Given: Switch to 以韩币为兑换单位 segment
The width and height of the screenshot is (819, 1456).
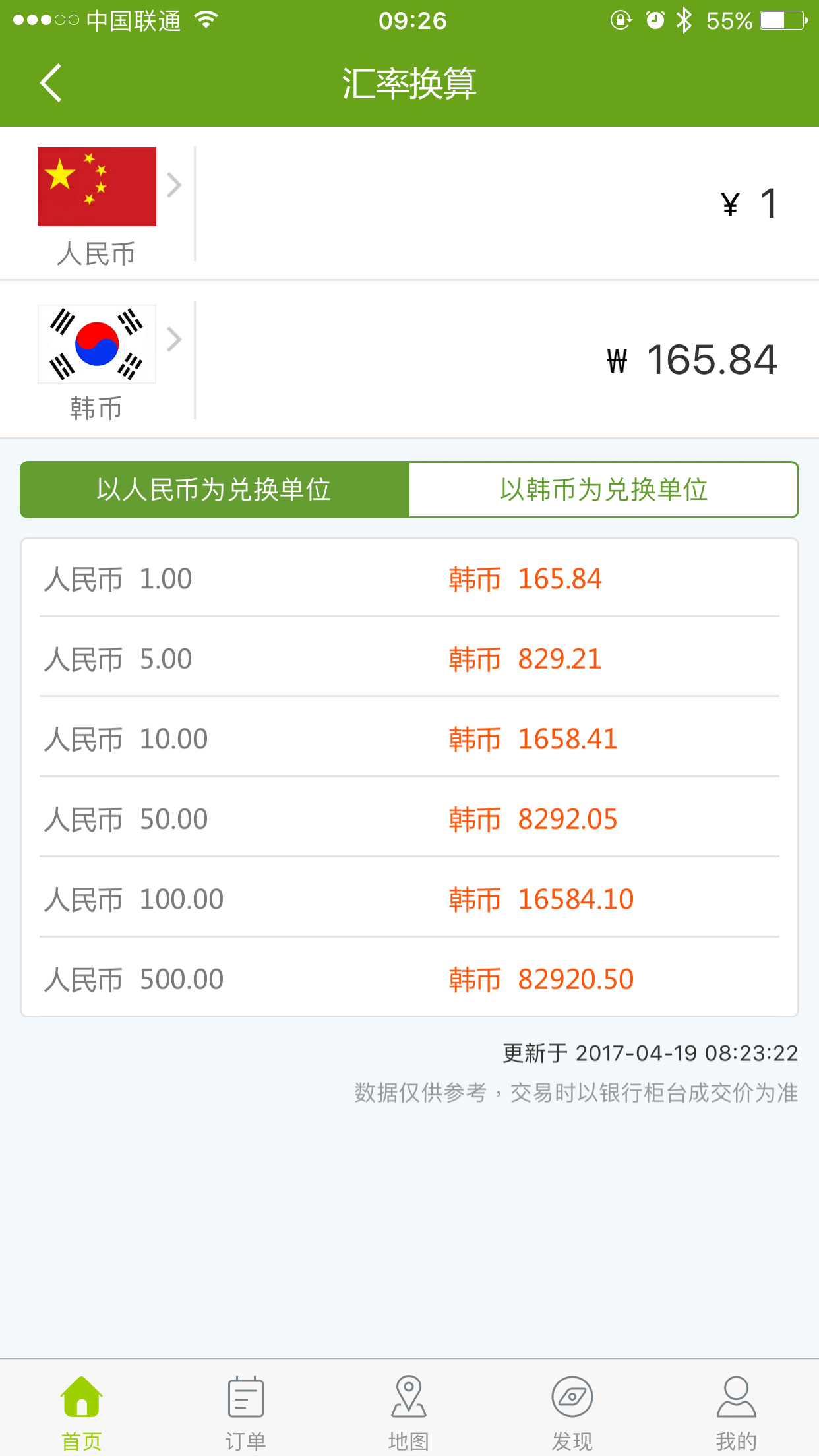Looking at the screenshot, I should [x=603, y=490].
